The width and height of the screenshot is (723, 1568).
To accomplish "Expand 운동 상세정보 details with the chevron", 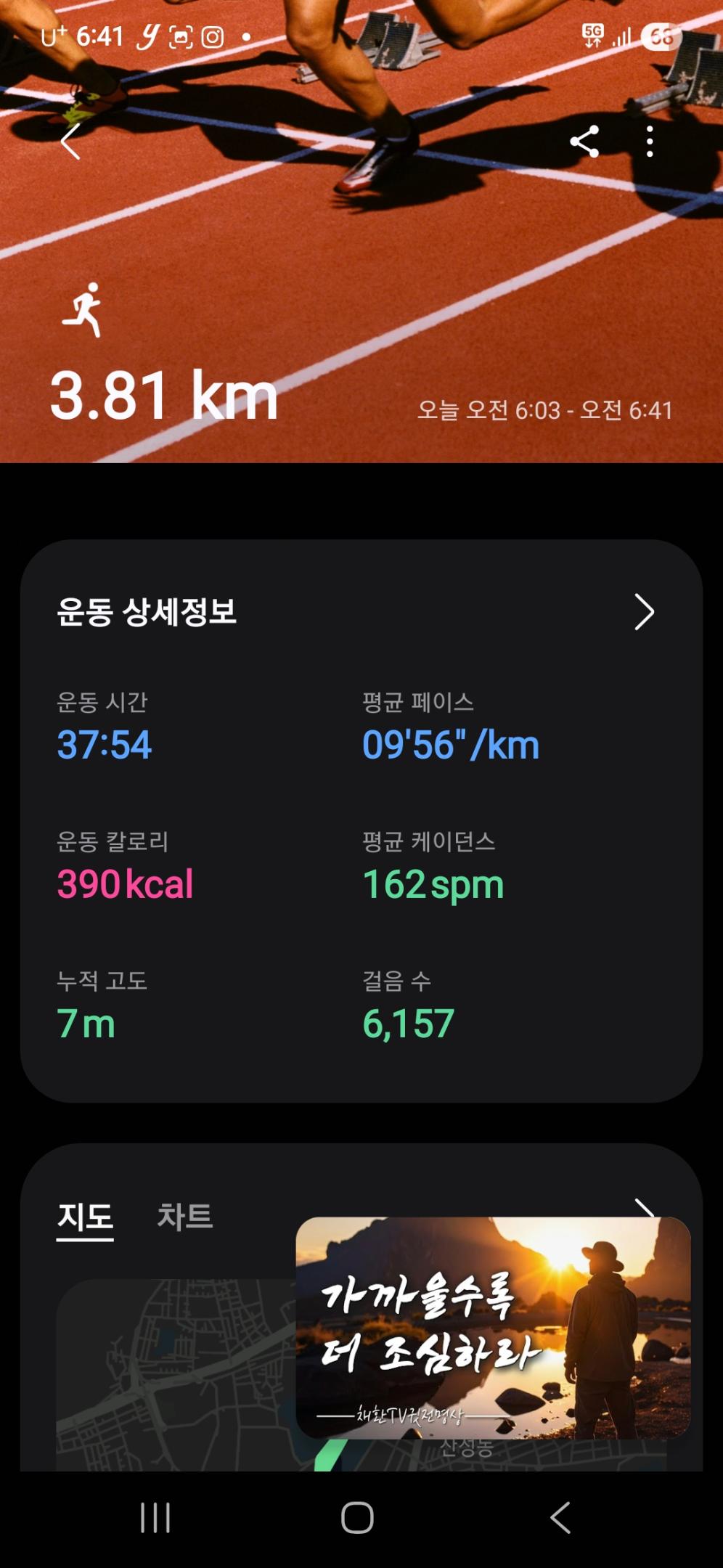I will click(644, 612).
